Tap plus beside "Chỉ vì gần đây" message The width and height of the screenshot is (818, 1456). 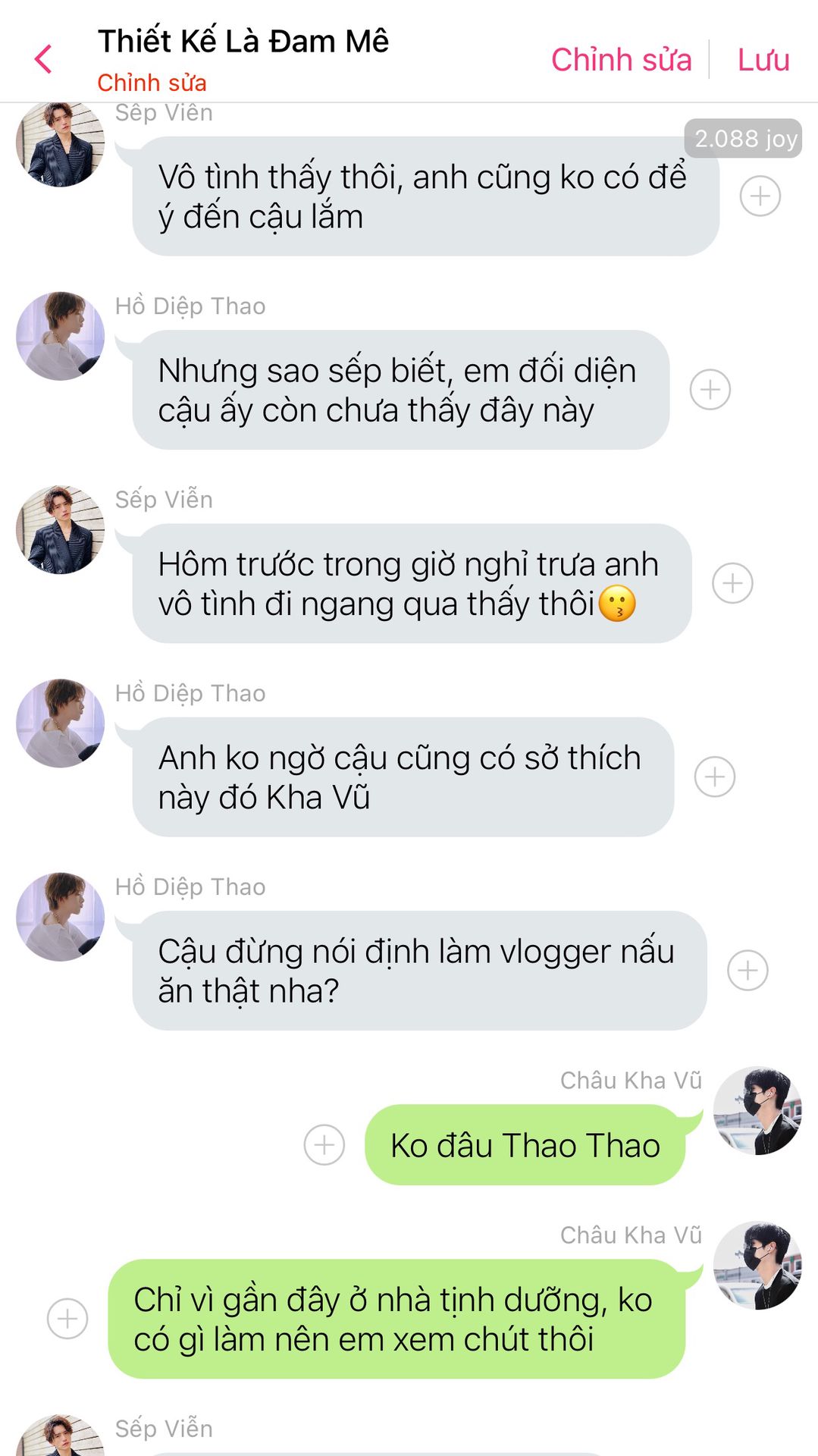[67, 1319]
